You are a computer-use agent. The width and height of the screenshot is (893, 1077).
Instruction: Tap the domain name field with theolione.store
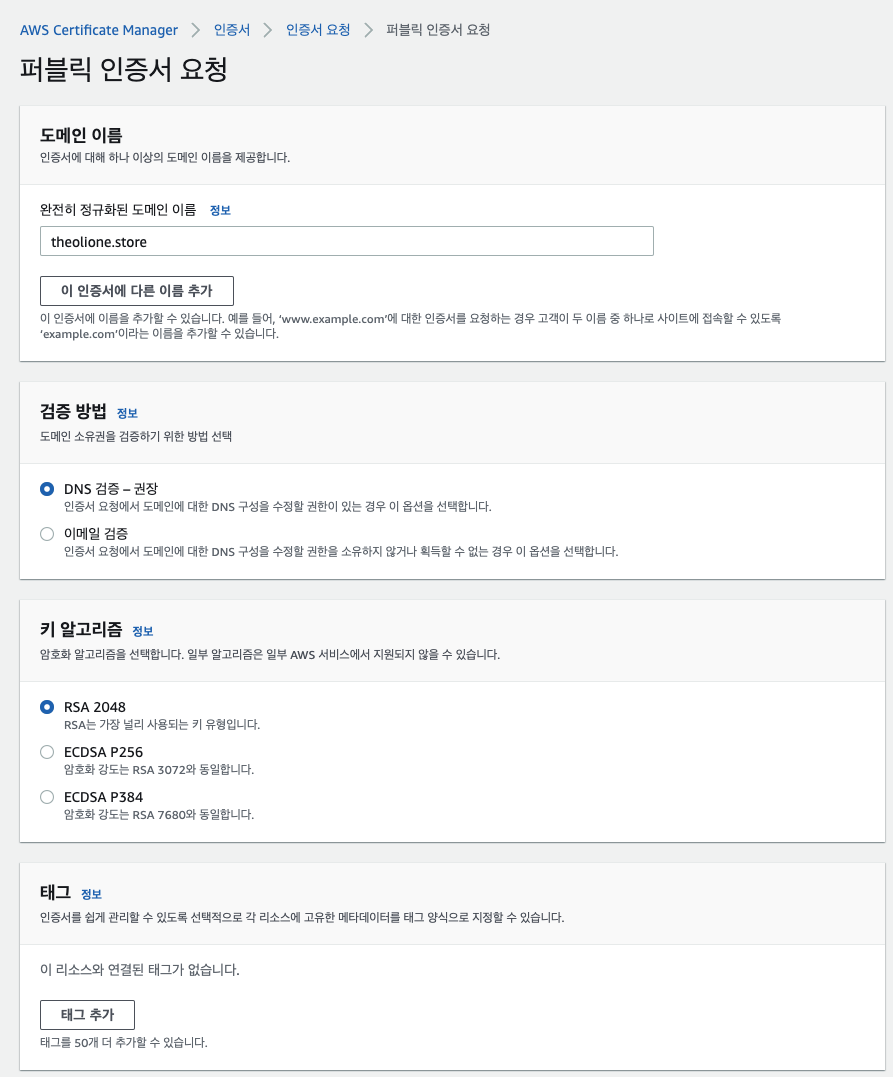coord(346,241)
